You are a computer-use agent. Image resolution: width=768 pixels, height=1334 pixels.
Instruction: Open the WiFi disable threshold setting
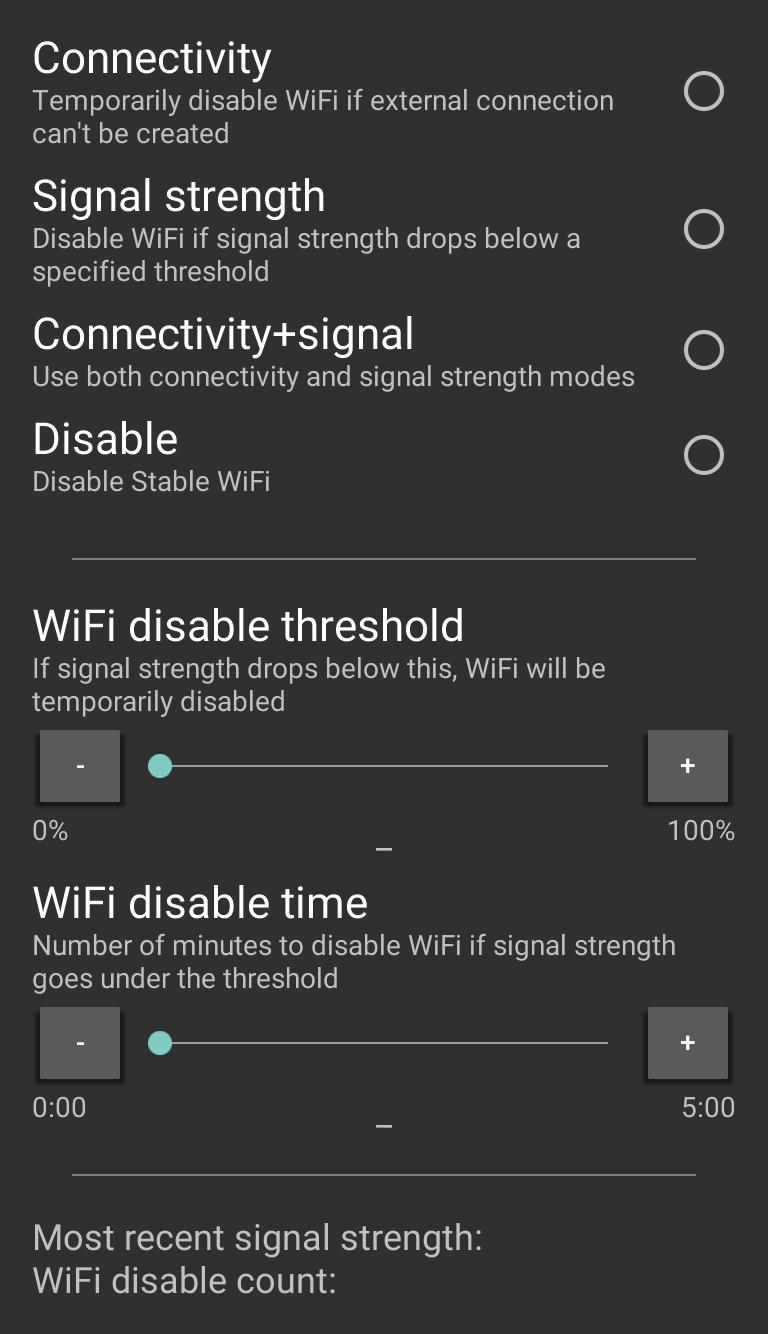pyautogui.click(x=248, y=624)
